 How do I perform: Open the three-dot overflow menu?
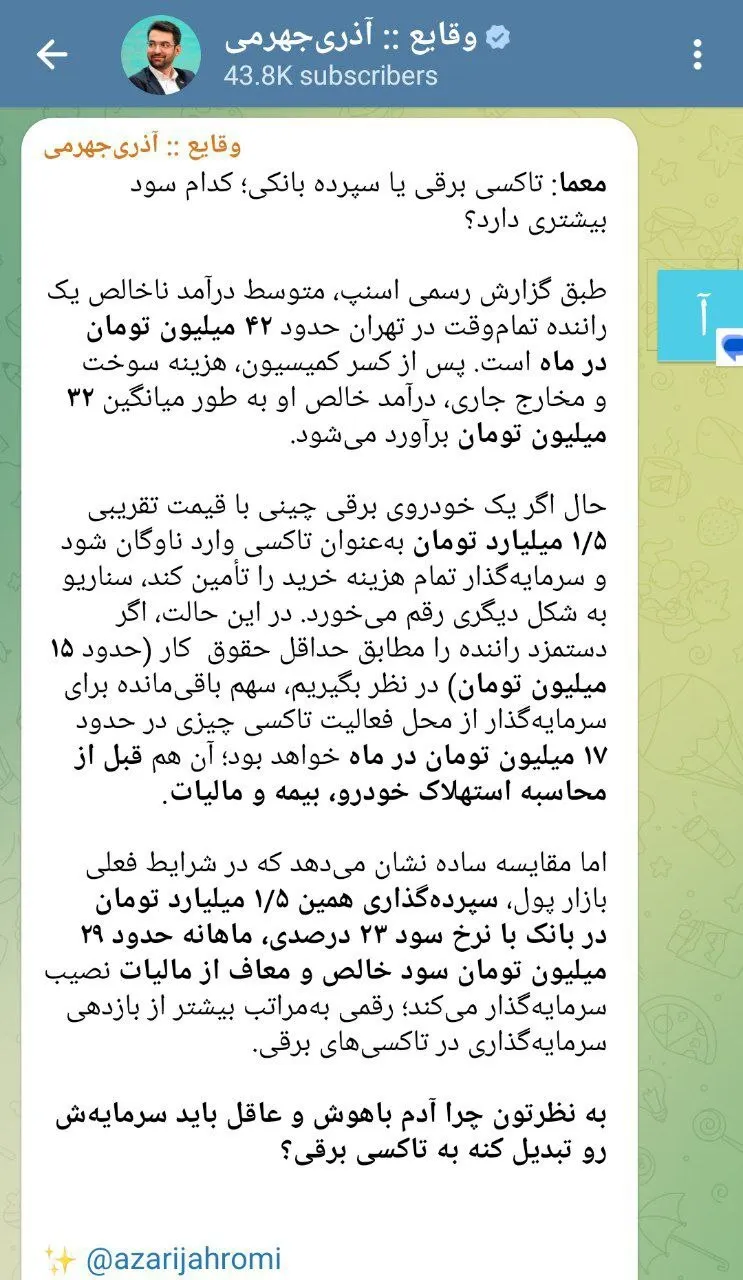tap(697, 55)
